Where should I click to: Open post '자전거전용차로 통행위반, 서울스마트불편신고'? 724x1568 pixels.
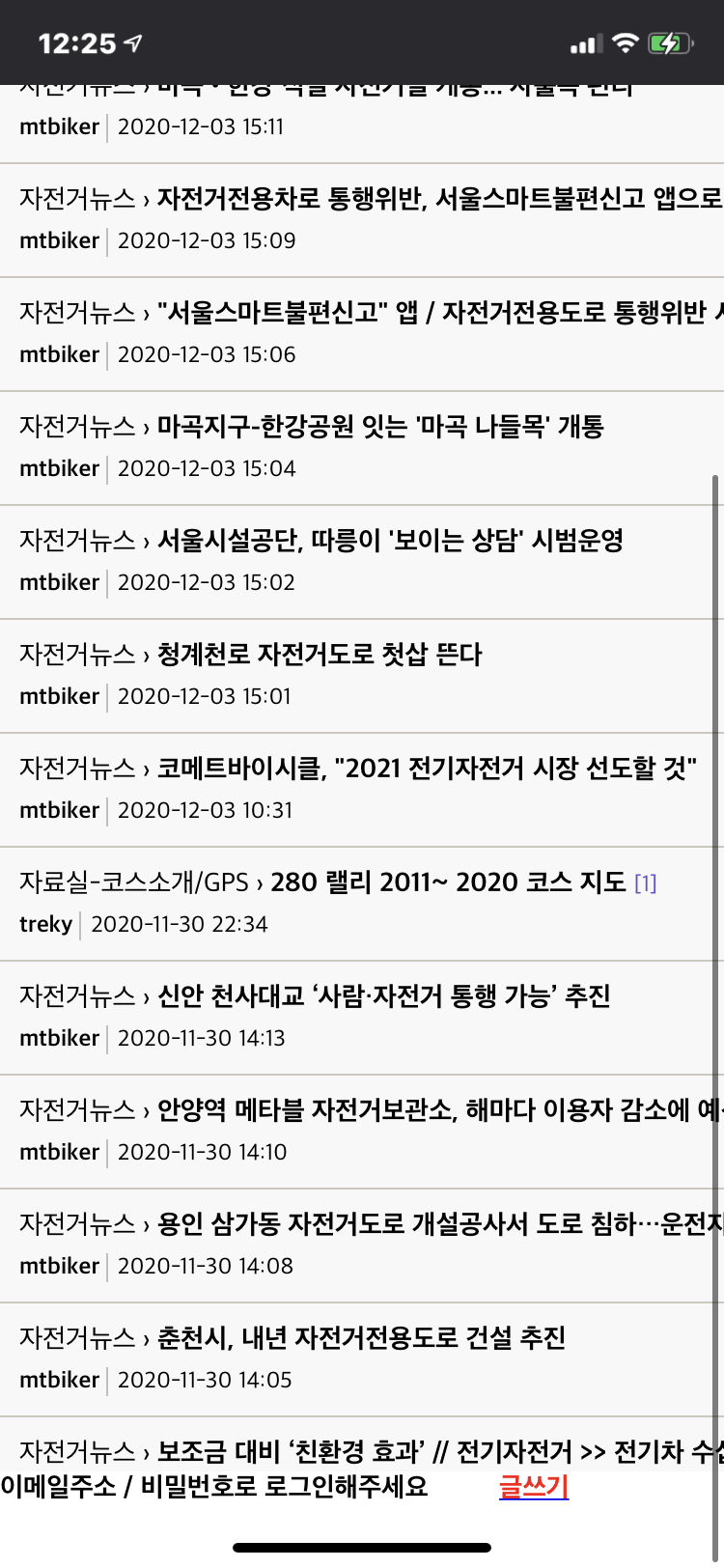click(x=439, y=199)
